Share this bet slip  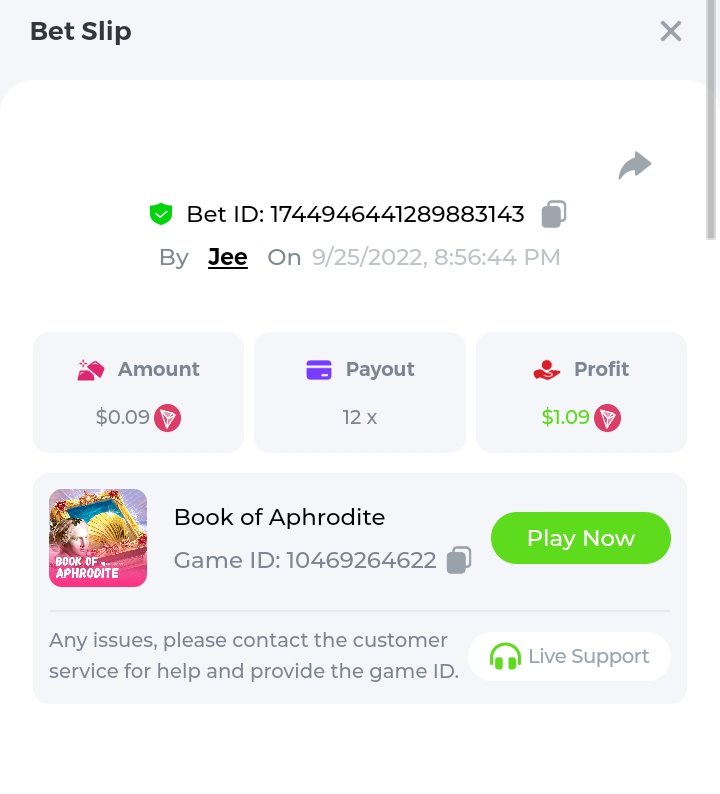click(x=634, y=166)
